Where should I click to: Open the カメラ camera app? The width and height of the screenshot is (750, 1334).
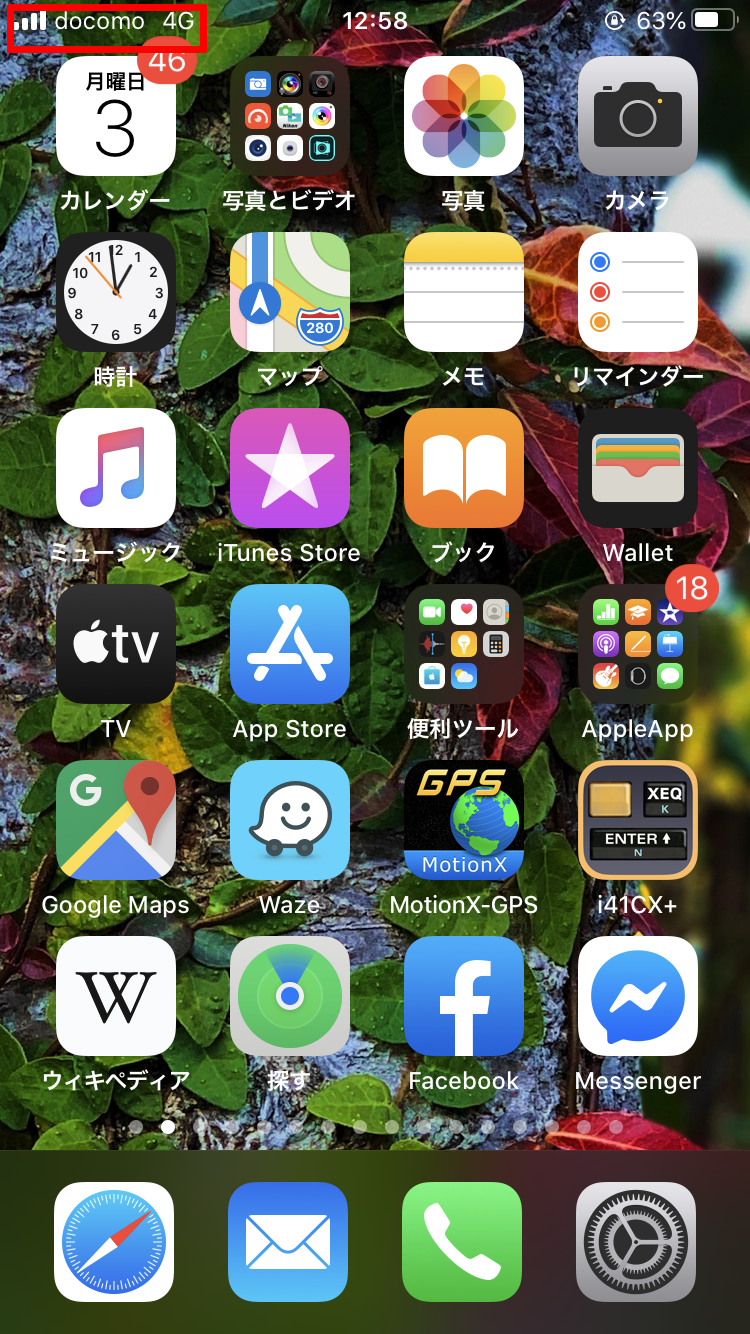point(638,116)
